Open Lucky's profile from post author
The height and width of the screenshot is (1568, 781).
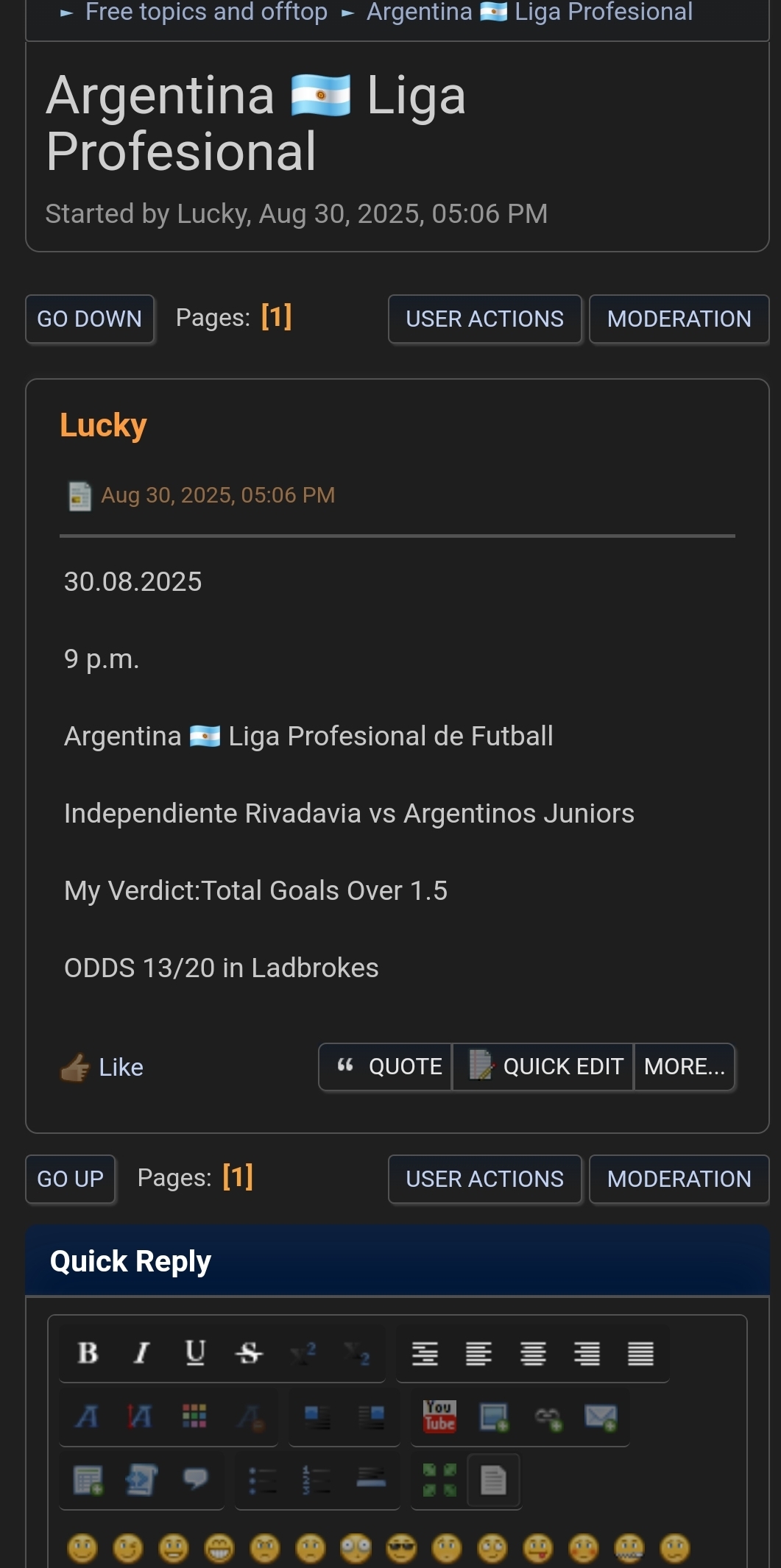pyautogui.click(x=103, y=425)
